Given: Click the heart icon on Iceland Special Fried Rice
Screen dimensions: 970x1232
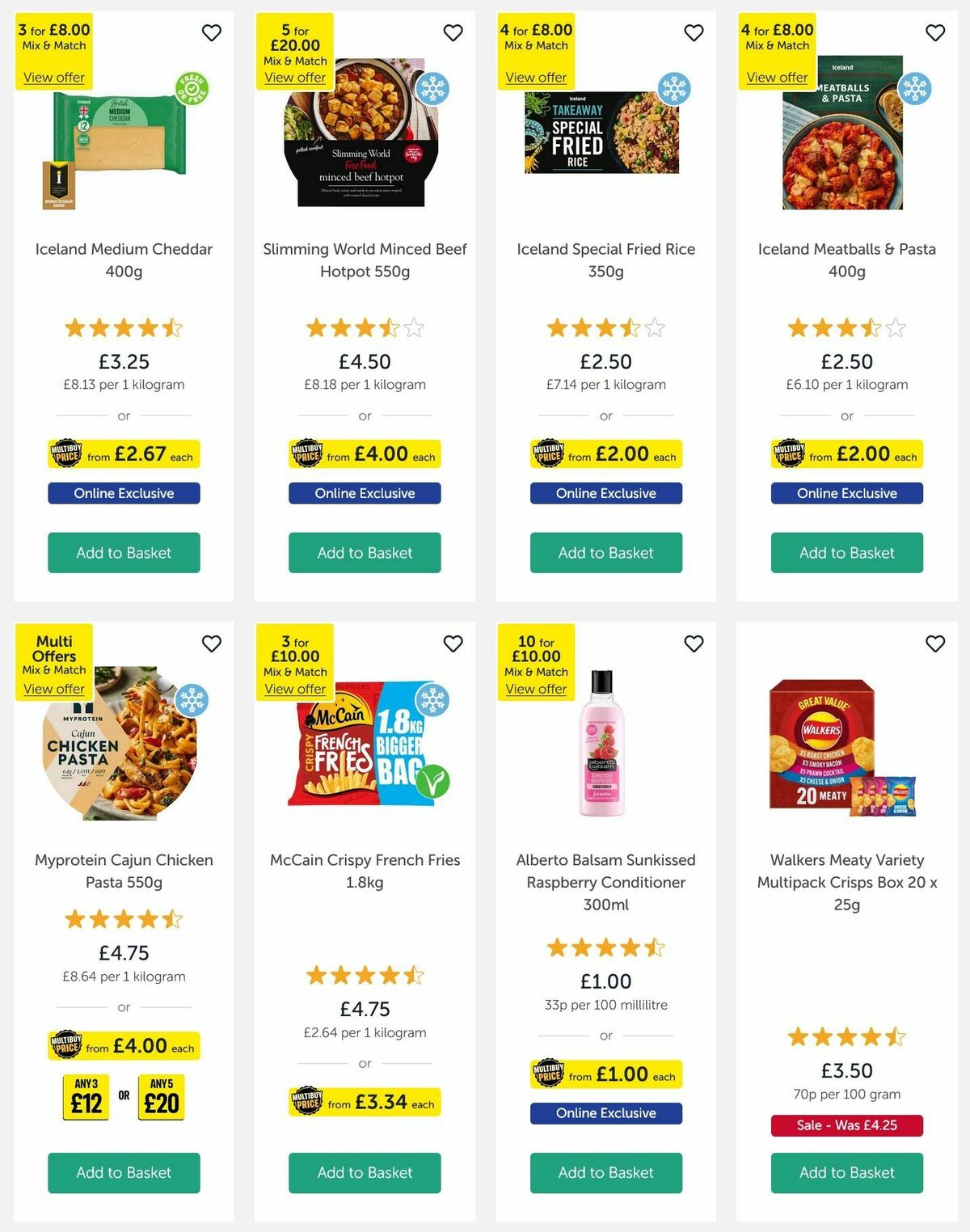Looking at the screenshot, I should pyautogui.click(x=694, y=33).
